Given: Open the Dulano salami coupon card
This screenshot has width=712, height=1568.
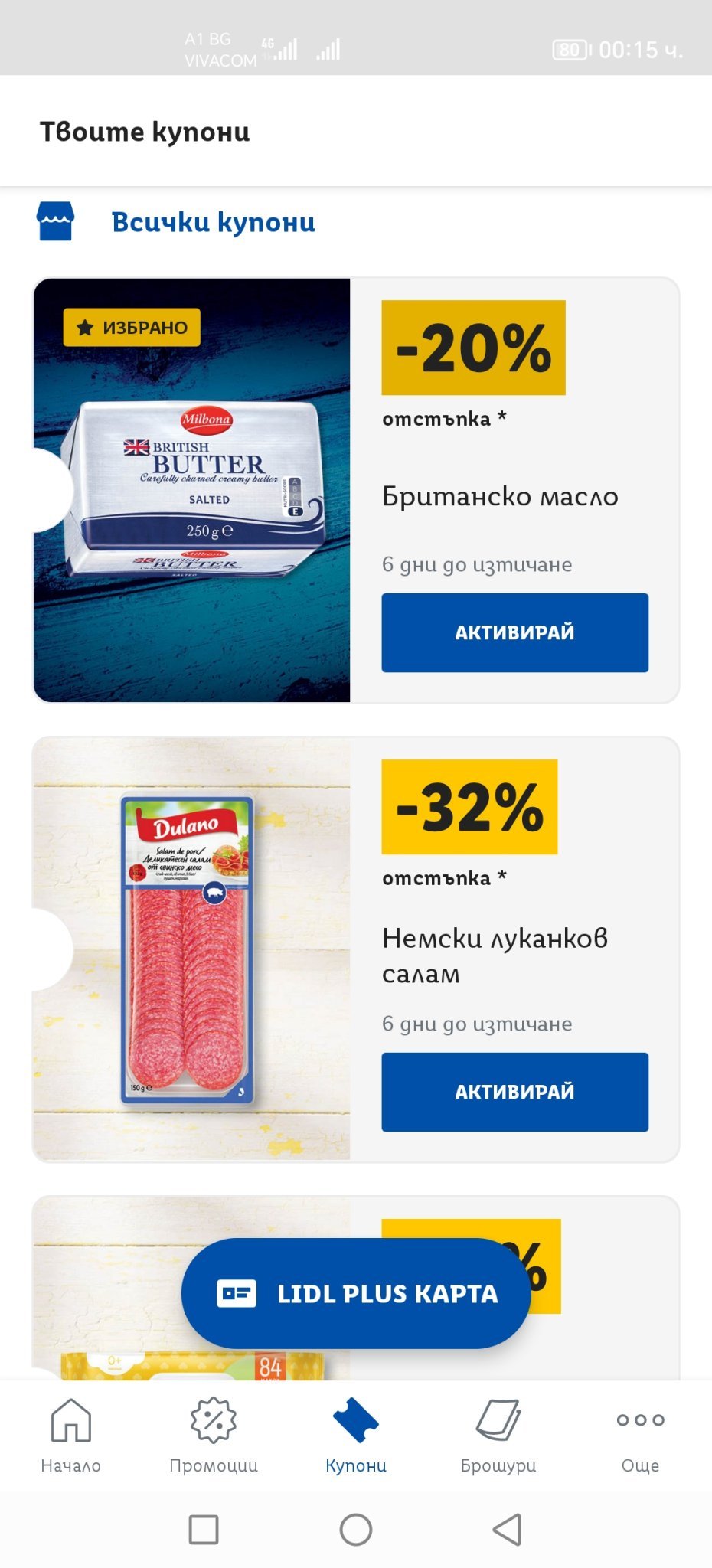Looking at the screenshot, I should tap(191, 949).
